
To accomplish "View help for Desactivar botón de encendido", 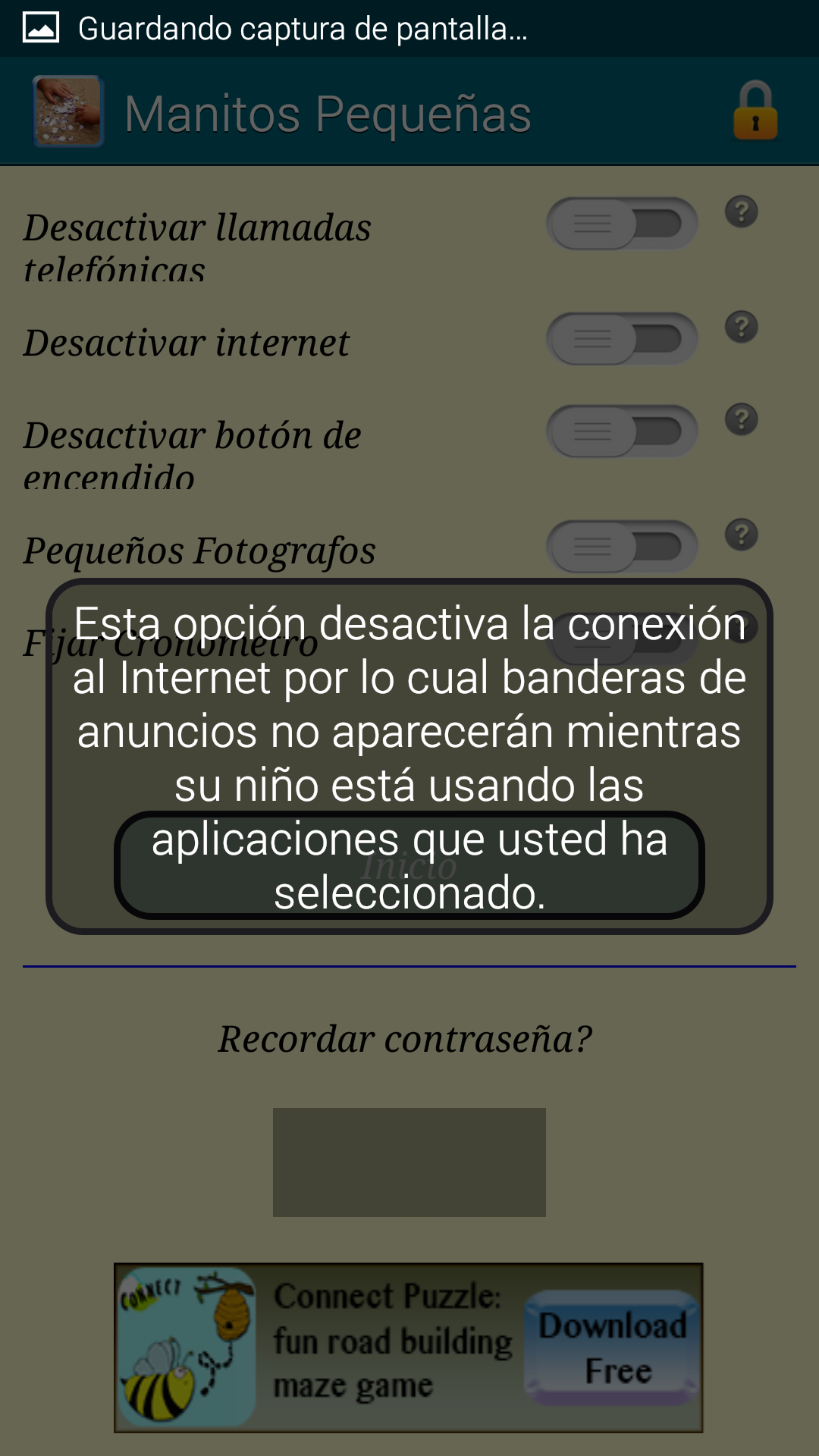I will click(742, 419).
